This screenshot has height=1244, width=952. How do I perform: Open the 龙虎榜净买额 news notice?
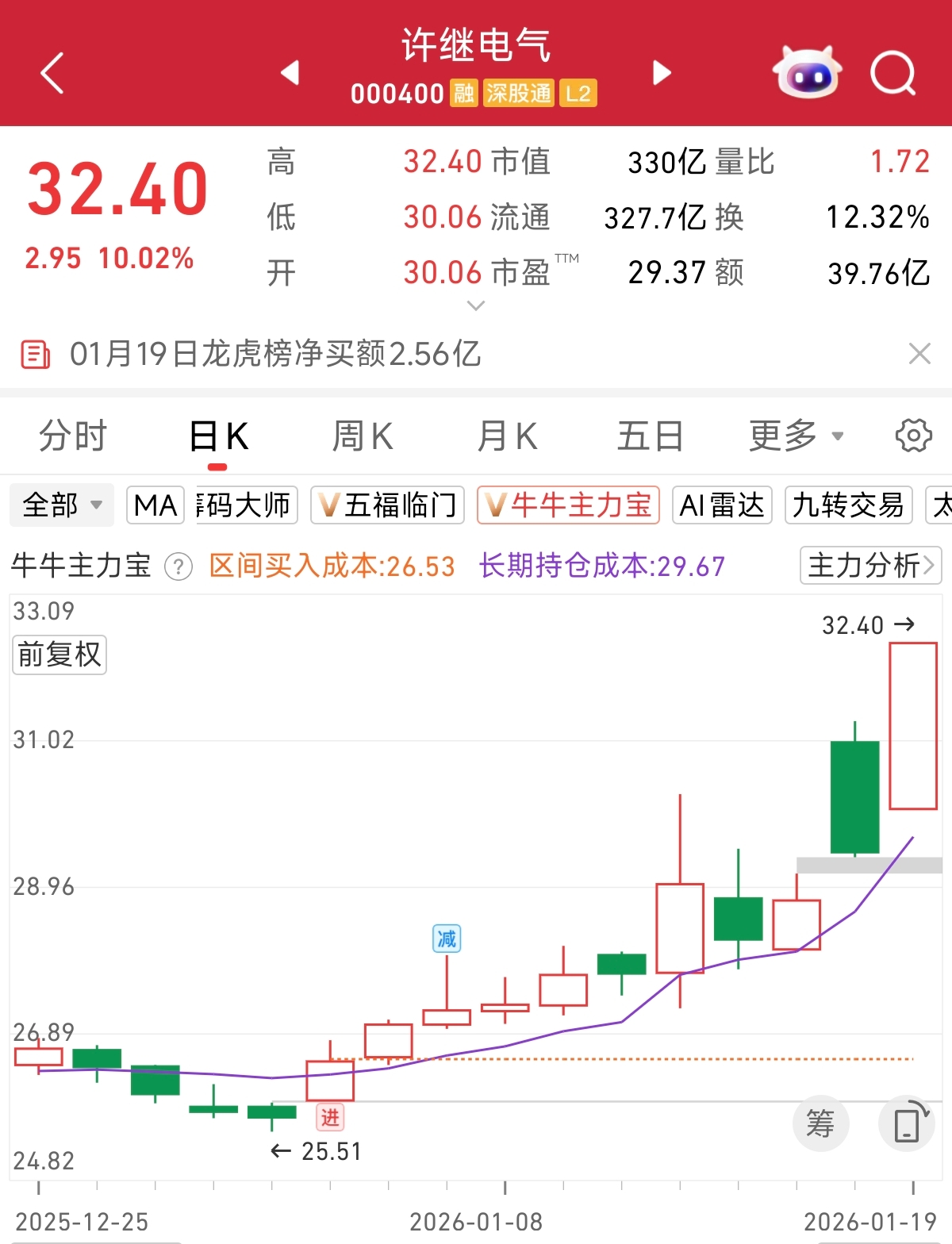tap(275, 354)
